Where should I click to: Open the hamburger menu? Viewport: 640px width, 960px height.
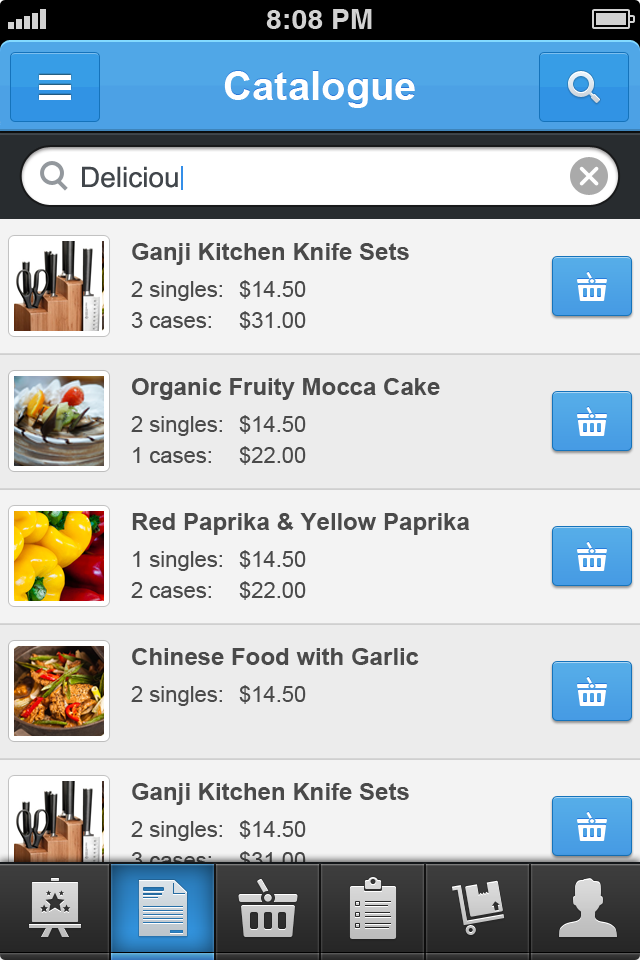point(55,87)
